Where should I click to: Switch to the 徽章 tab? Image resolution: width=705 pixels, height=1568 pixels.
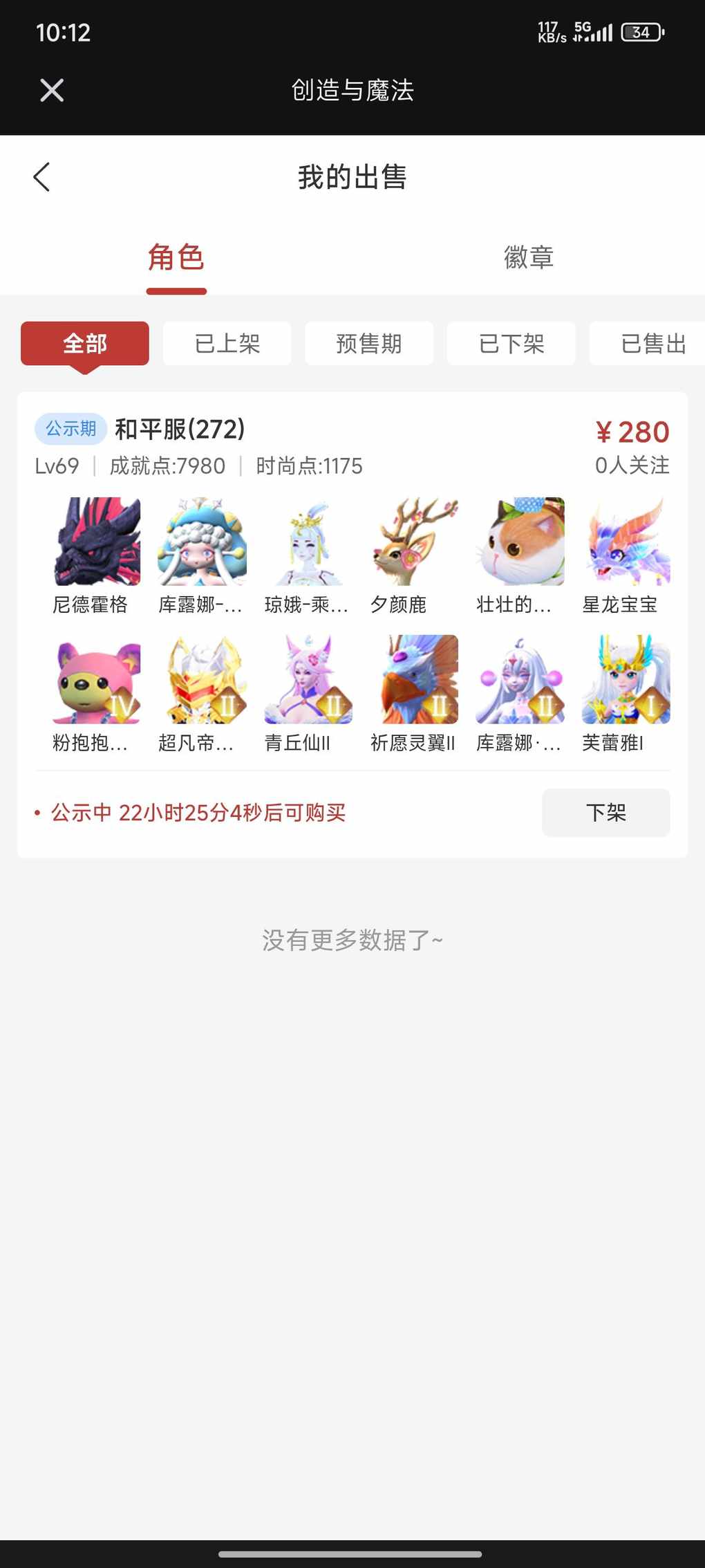point(529,257)
